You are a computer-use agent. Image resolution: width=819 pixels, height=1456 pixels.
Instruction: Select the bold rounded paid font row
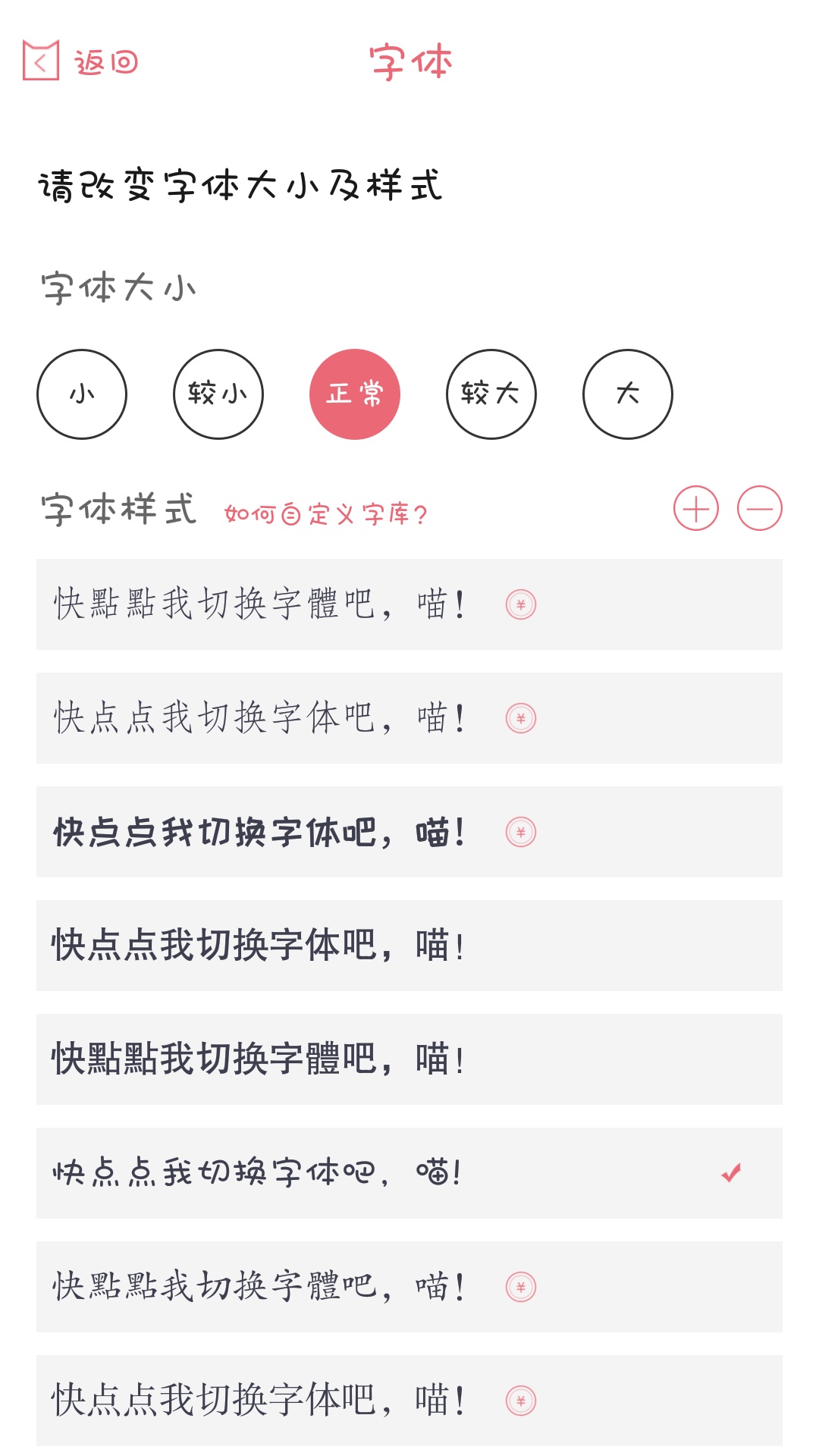pyautogui.click(x=409, y=832)
